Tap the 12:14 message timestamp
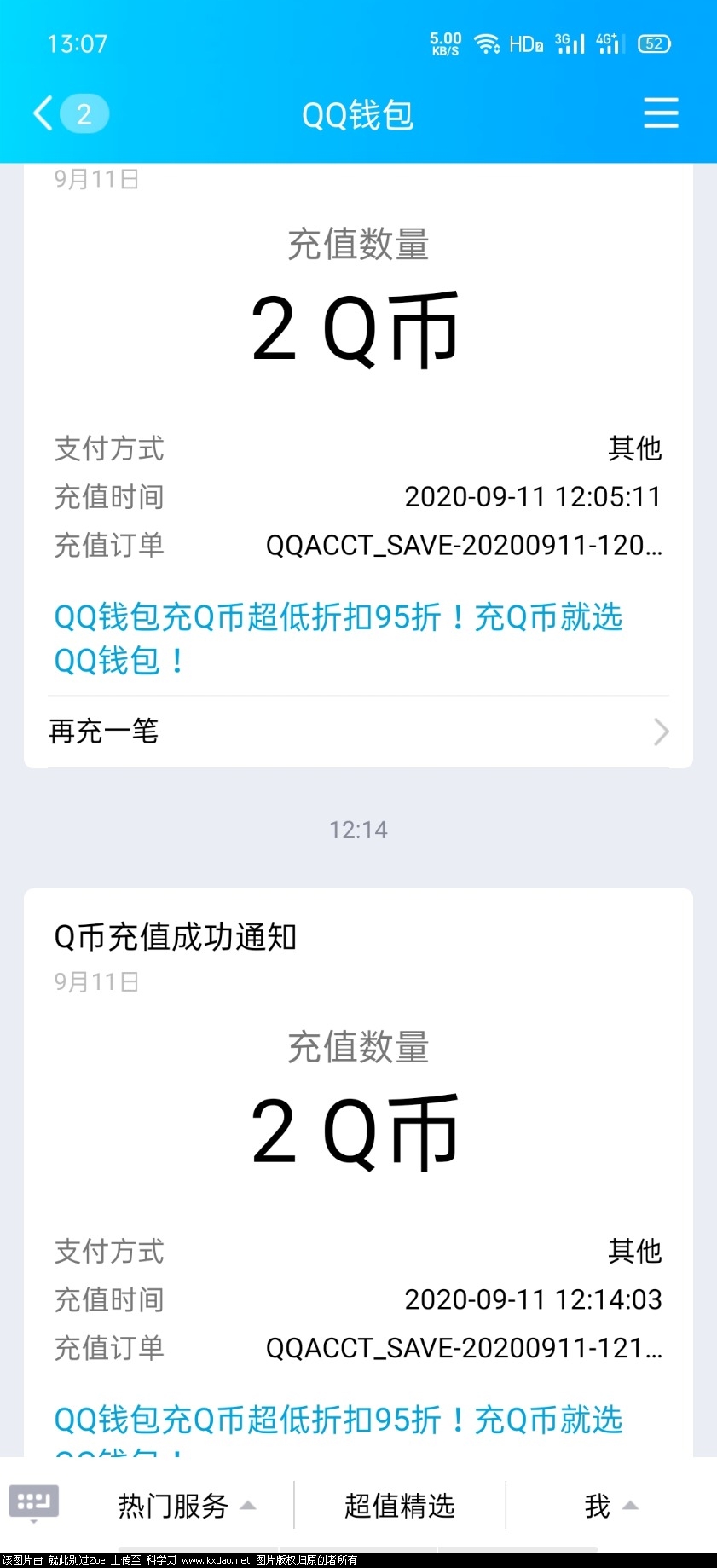Image resolution: width=717 pixels, height=1568 pixels. point(358,828)
